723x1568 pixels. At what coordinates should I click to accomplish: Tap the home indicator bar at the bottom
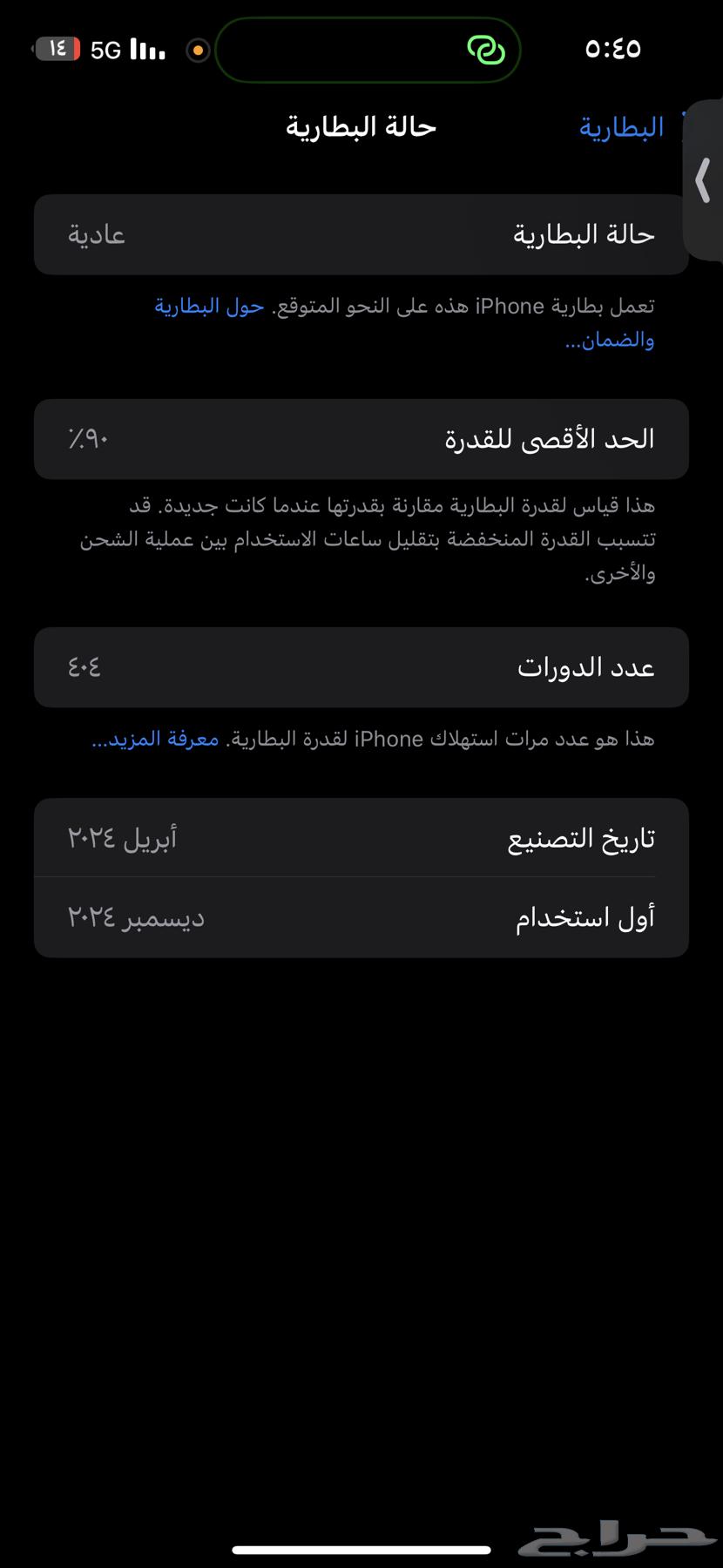pos(361,1546)
